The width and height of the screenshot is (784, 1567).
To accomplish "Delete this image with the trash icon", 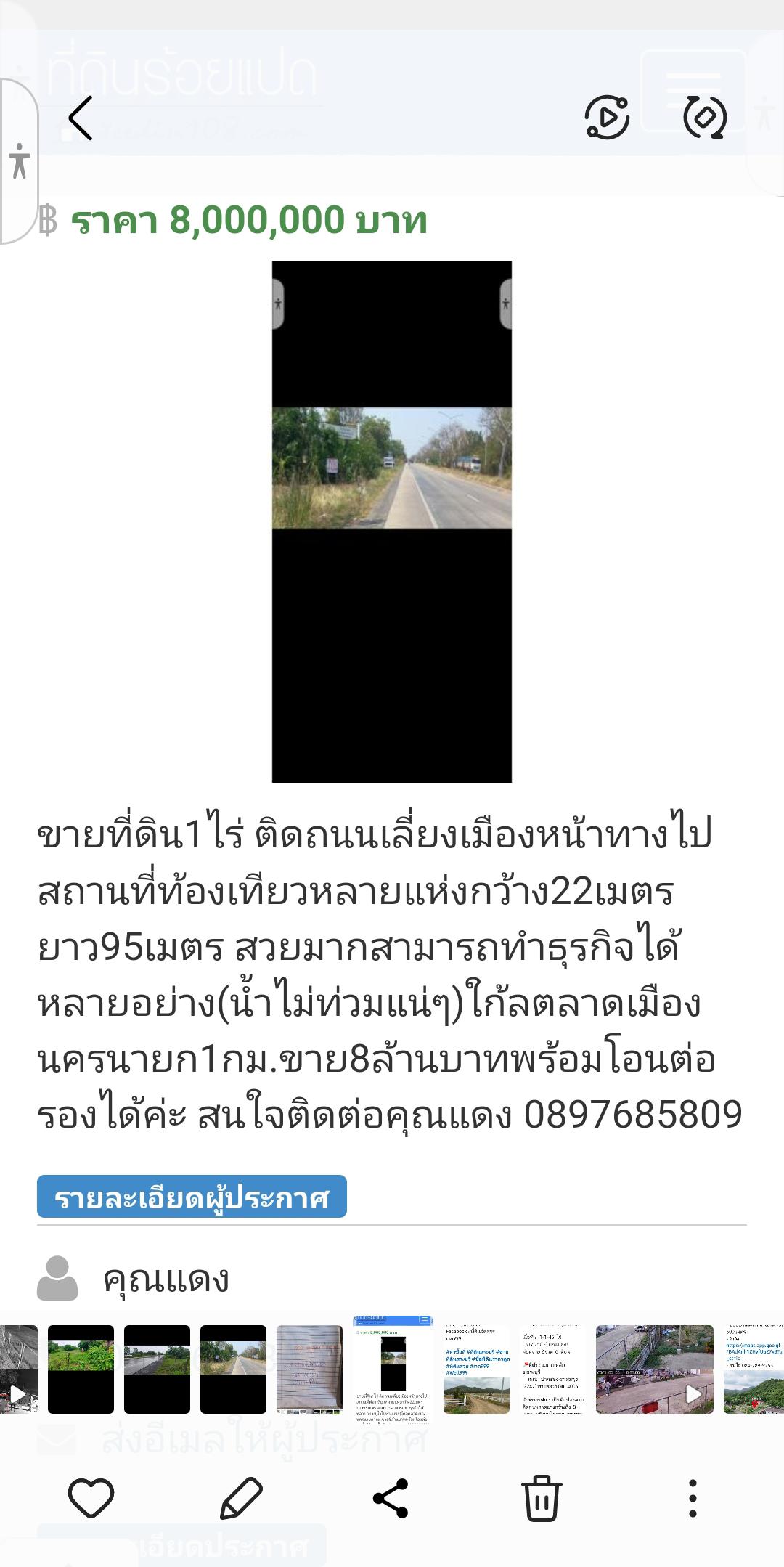I will click(542, 1498).
